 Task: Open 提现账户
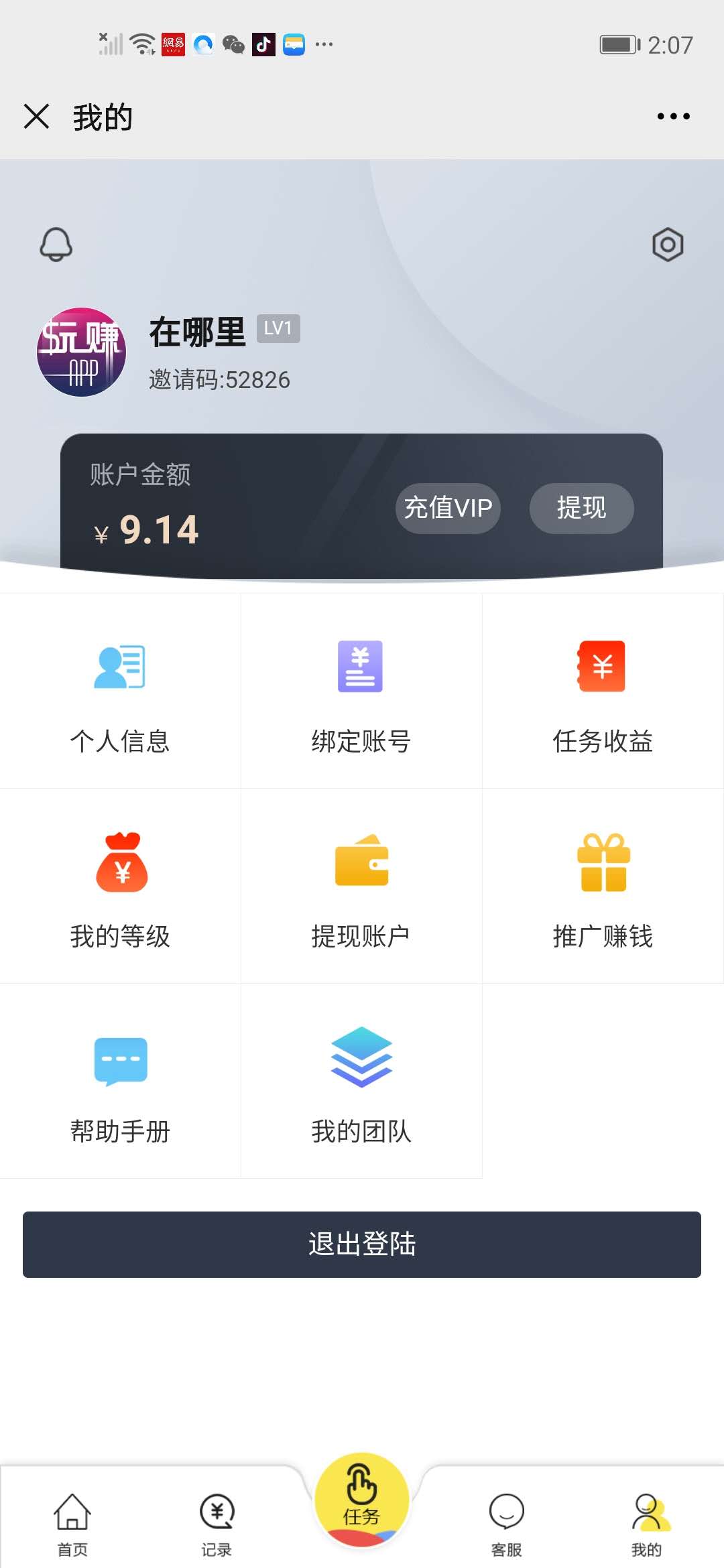tap(361, 886)
